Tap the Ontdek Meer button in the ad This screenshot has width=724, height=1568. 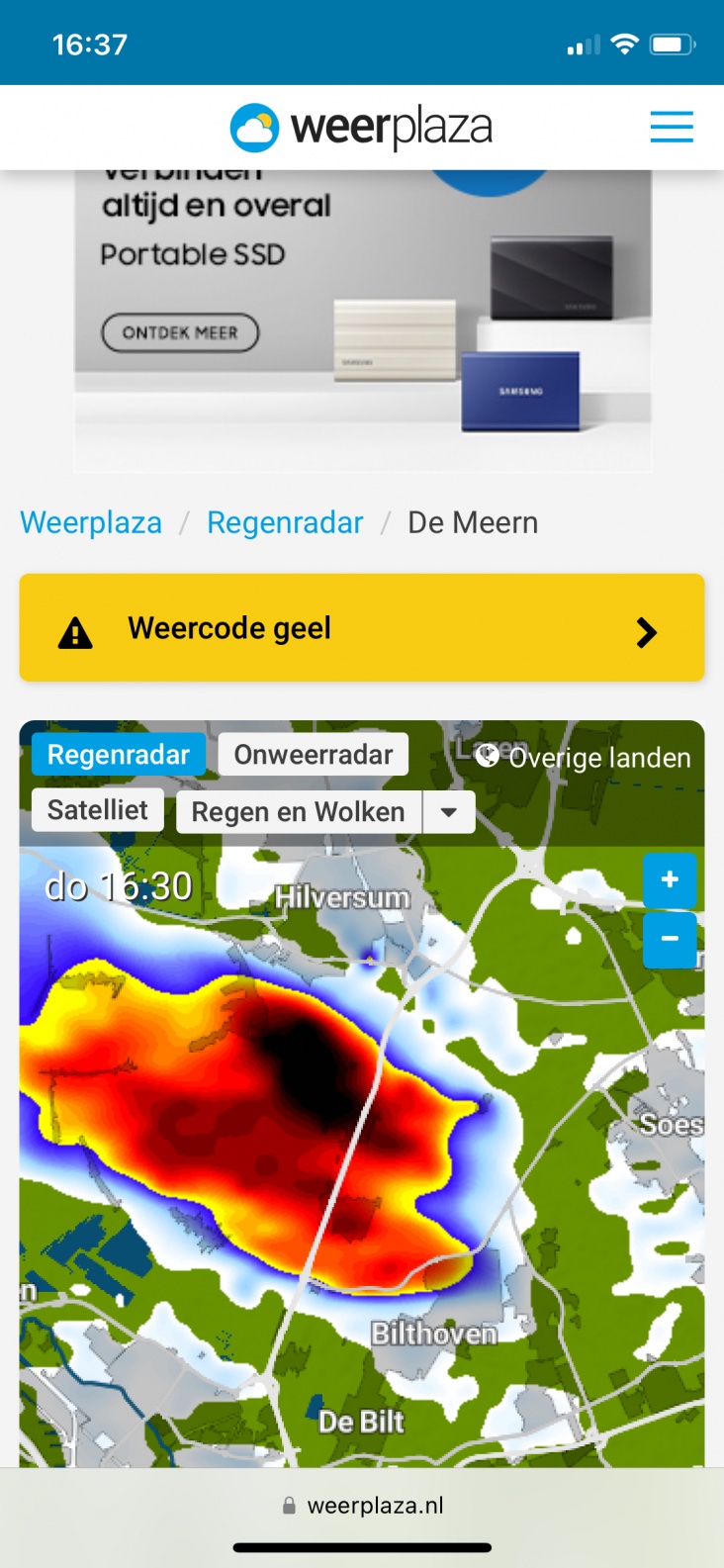(180, 332)
